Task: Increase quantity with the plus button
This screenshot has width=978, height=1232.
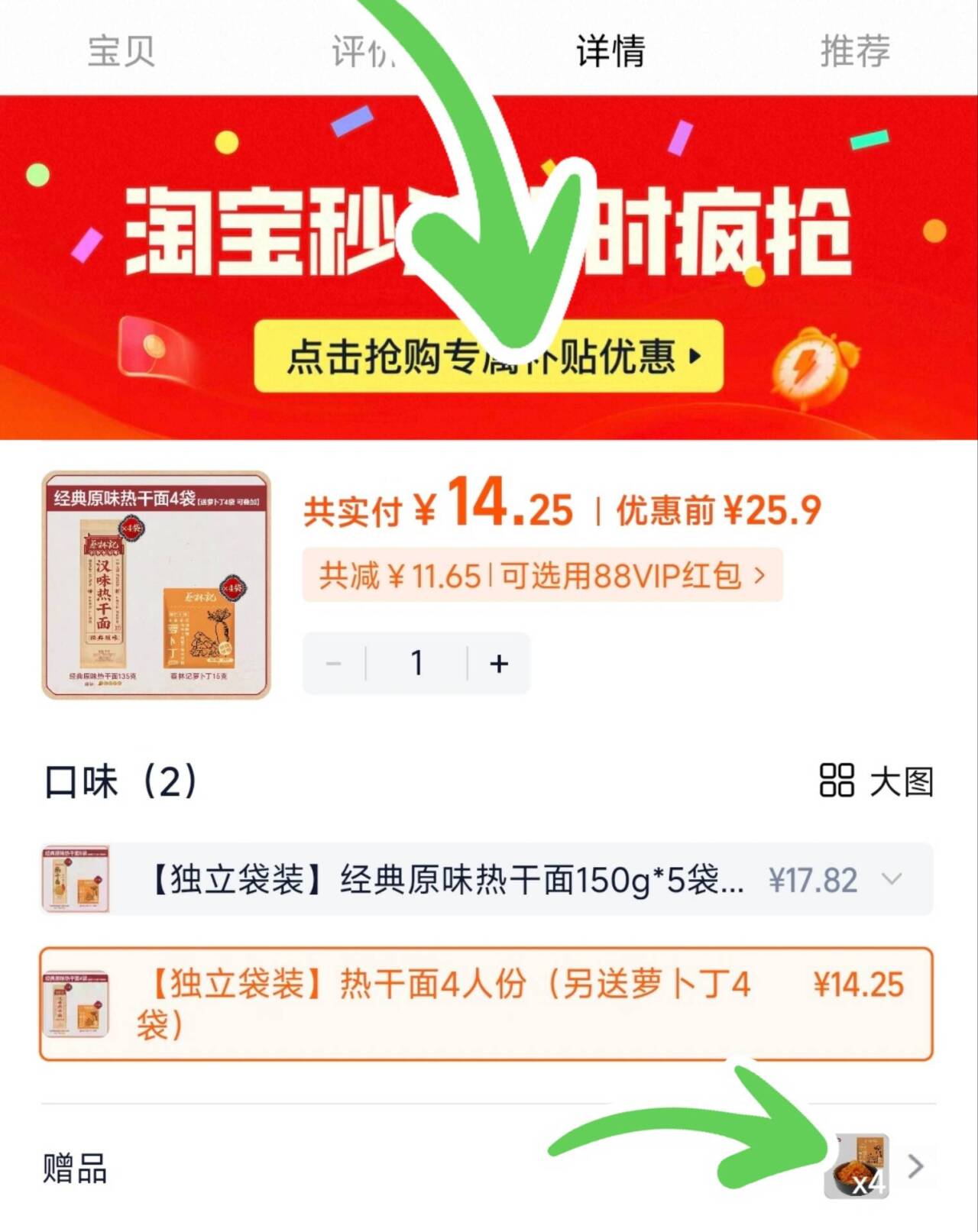Action: 499,663
